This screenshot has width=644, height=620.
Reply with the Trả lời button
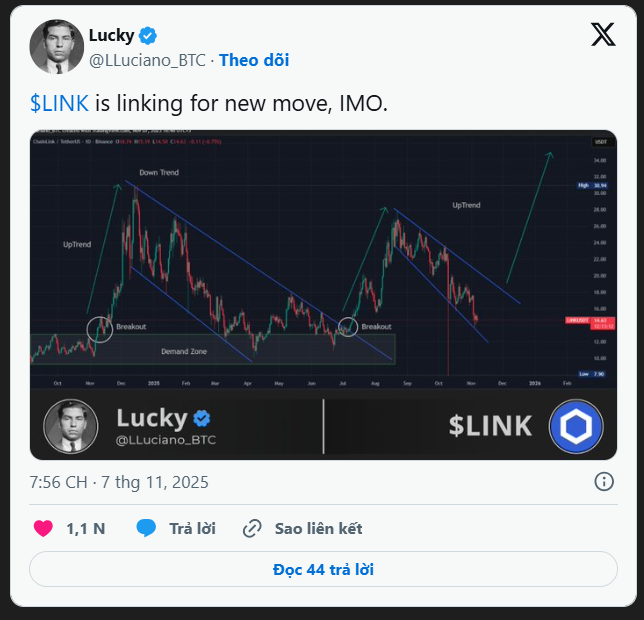tap(176, 528)
